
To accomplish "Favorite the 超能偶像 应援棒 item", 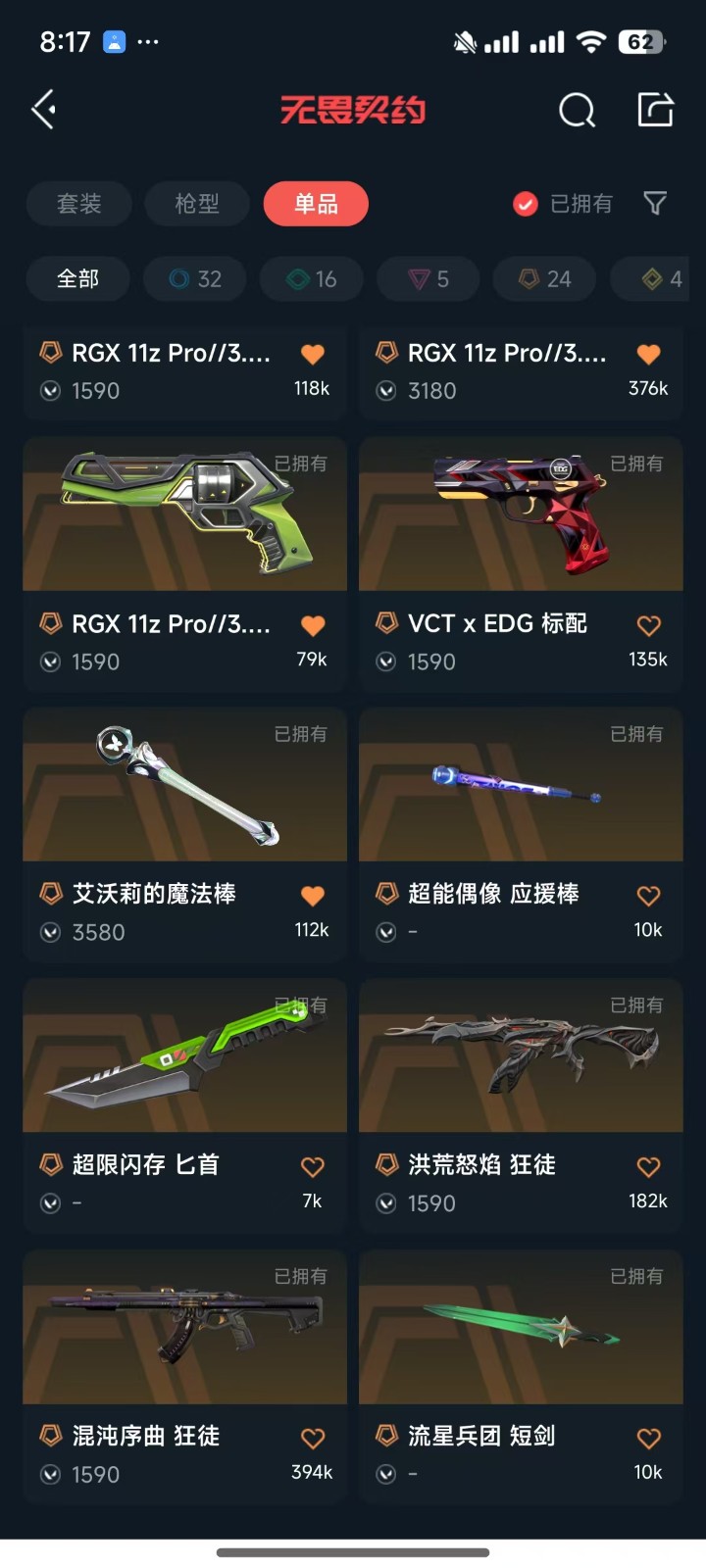I will [648, 896].
